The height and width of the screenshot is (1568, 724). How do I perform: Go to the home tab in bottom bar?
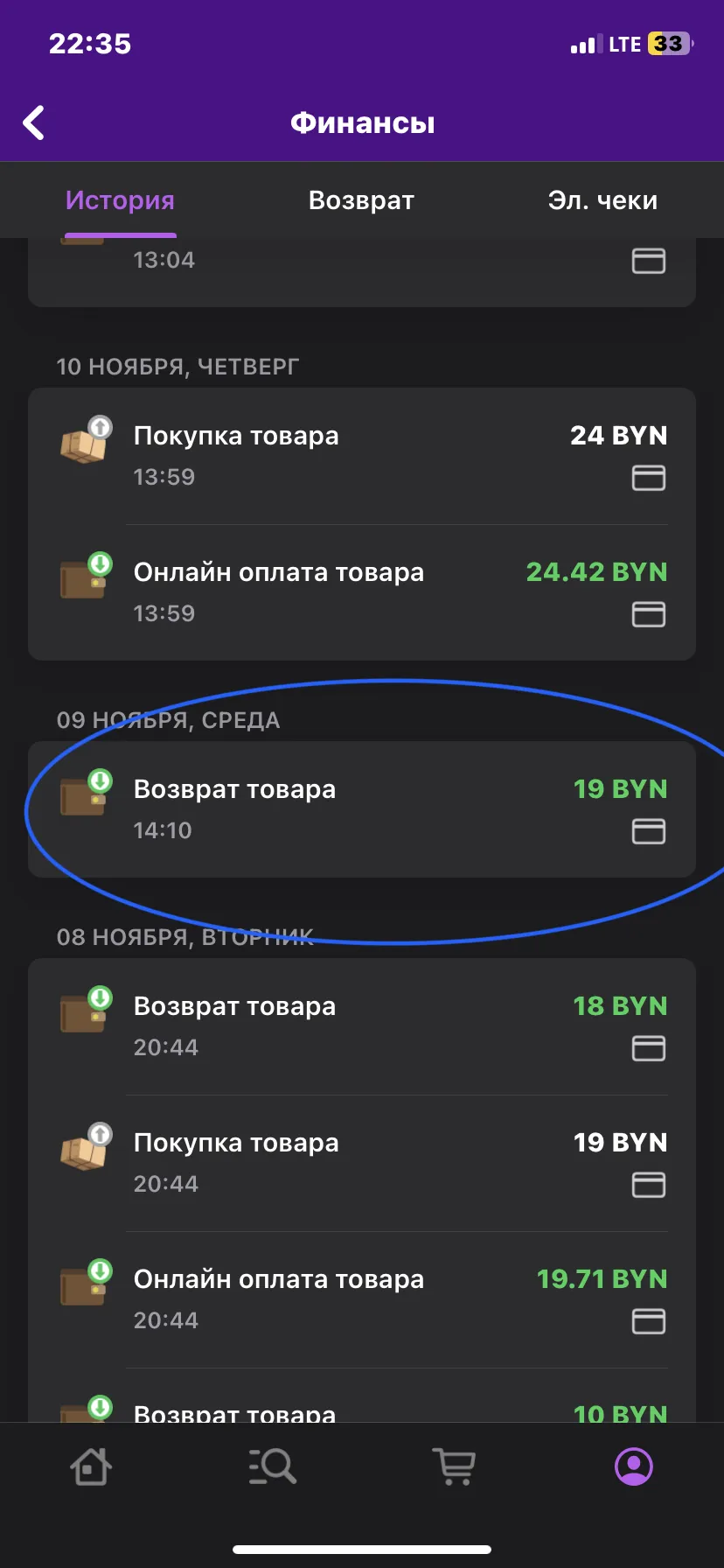(x=91, y=1466)
